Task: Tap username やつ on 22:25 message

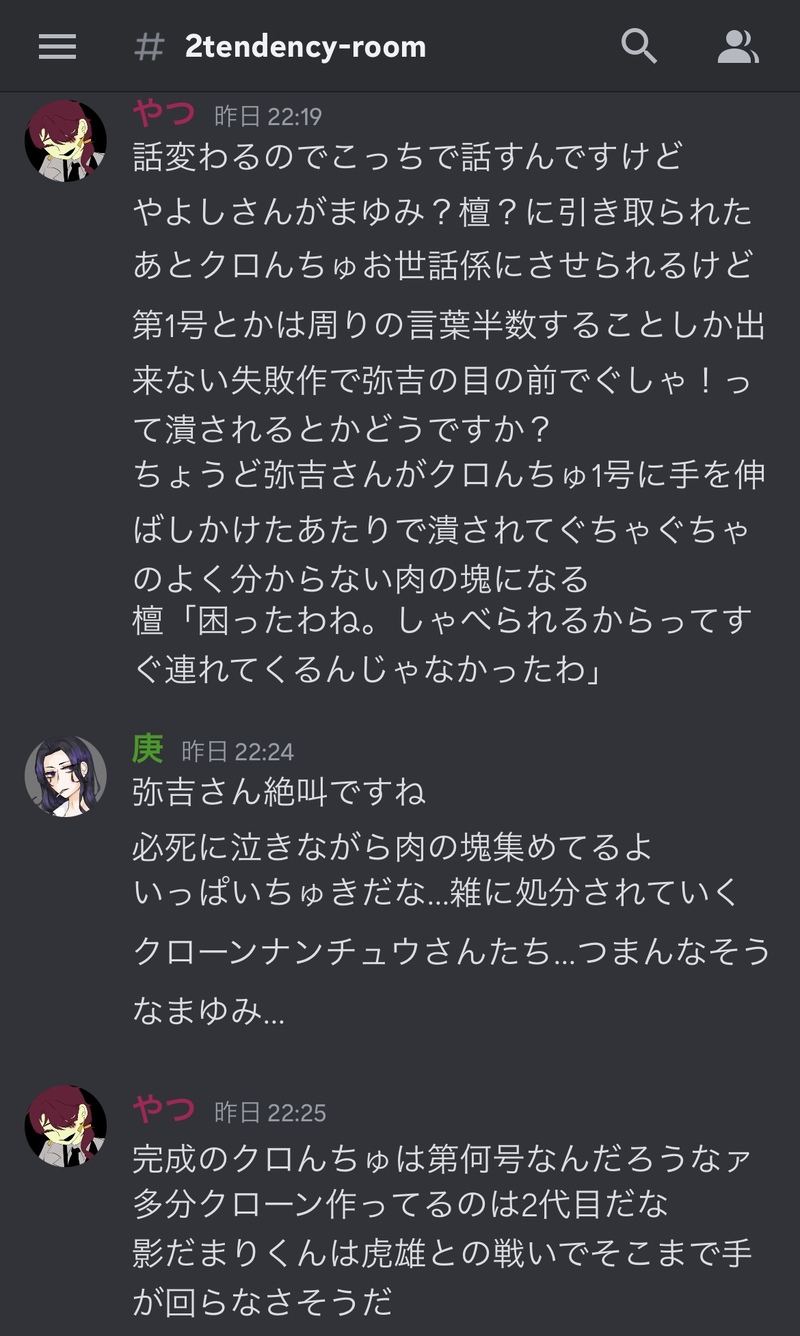Action: (x=164, y=1110)
